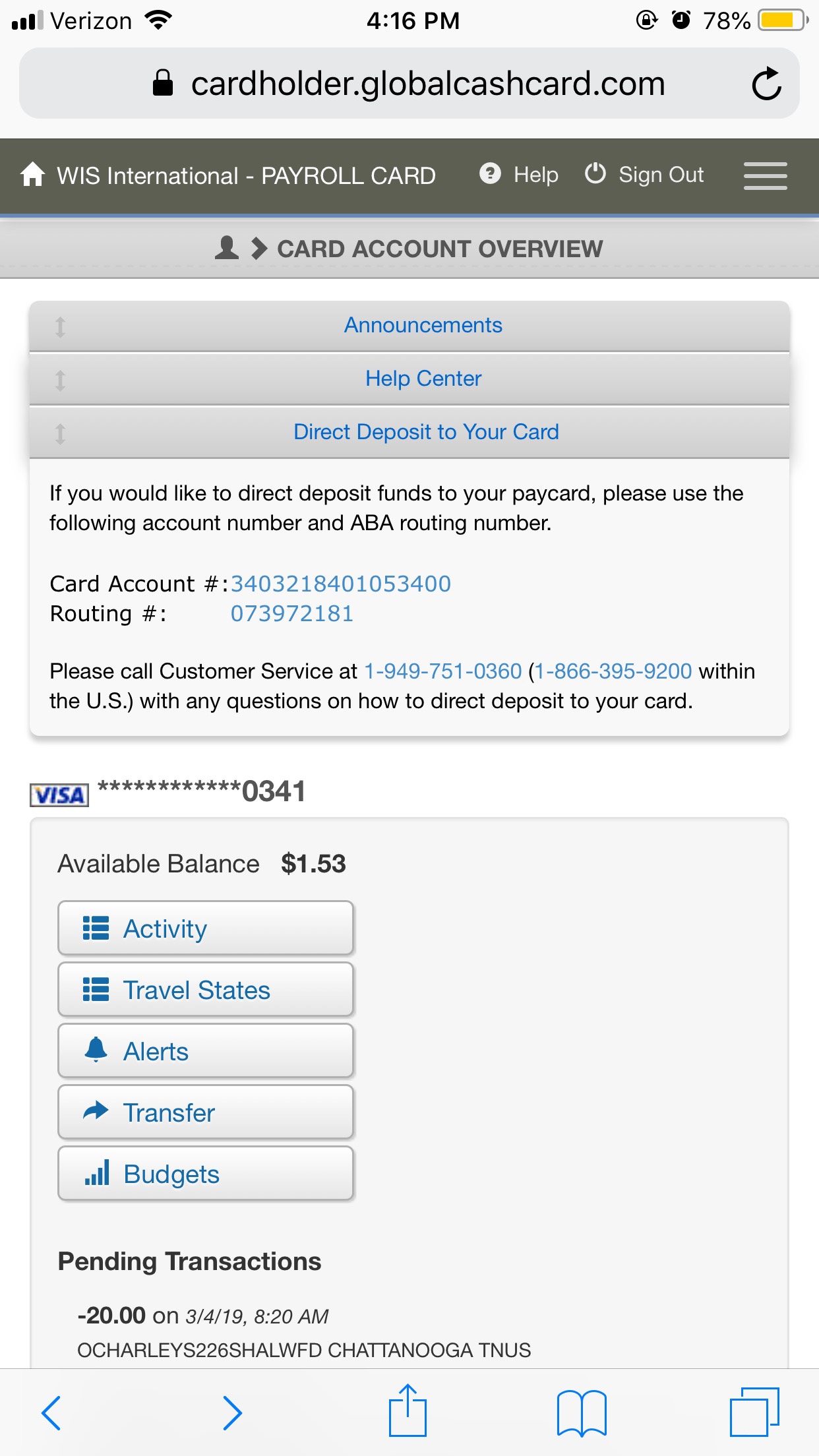View card Activity
Viewport: 819px width, 1456px height.
click(x=206, y=928)
